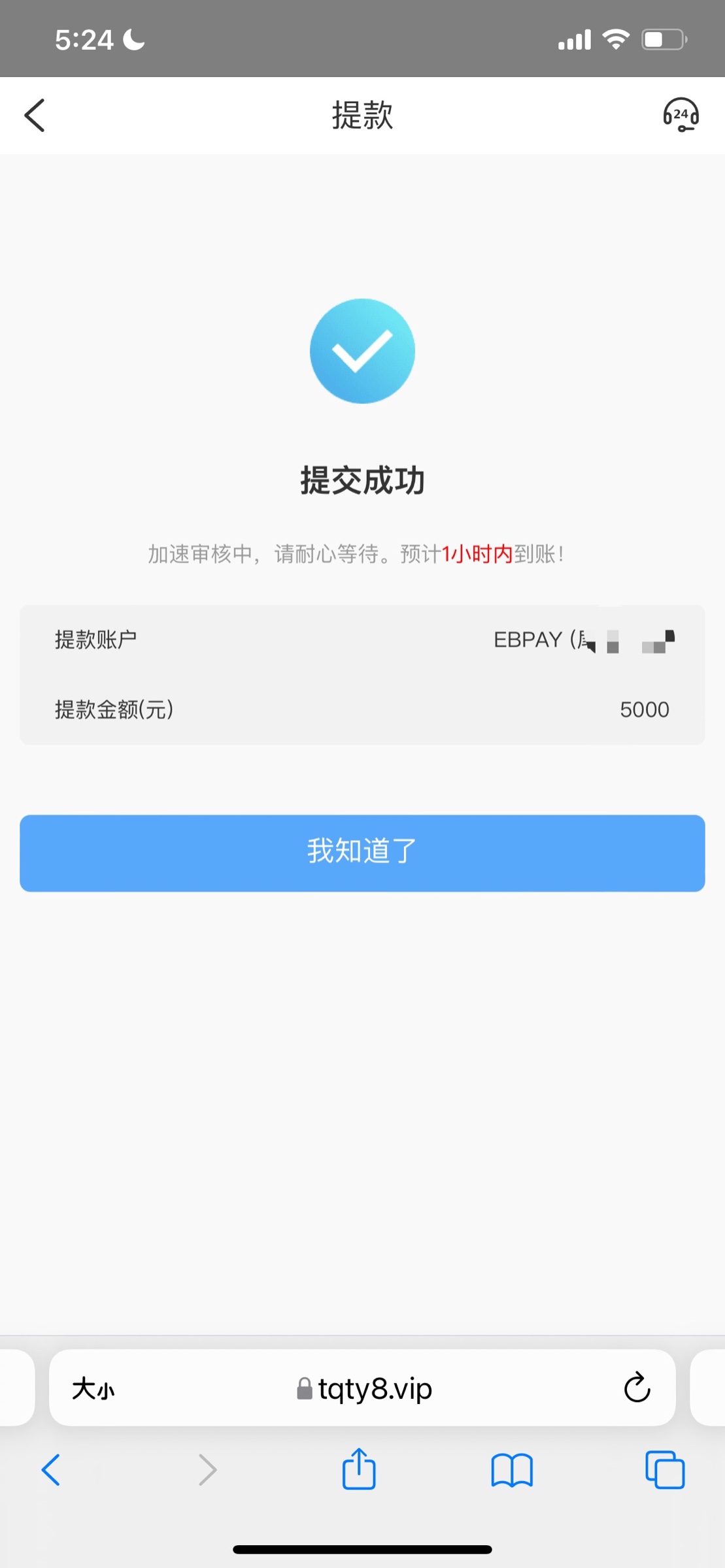Open the 大小 page settings menu
The image size is (725, 1568).
[93, 1388]
